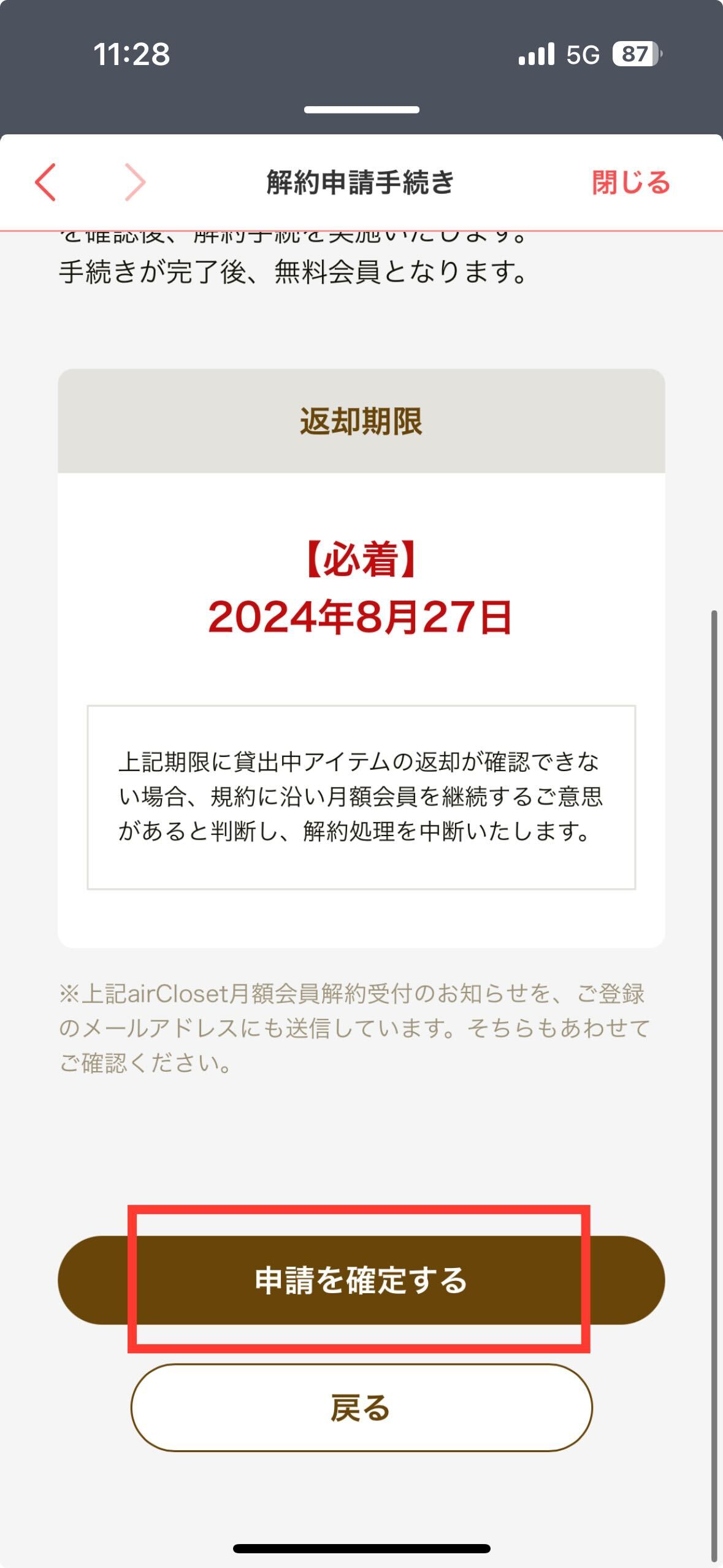The height and width of the screenshot is (1568, 723).
Task: Go forward with the right arrow
Action: click(136, 182)
